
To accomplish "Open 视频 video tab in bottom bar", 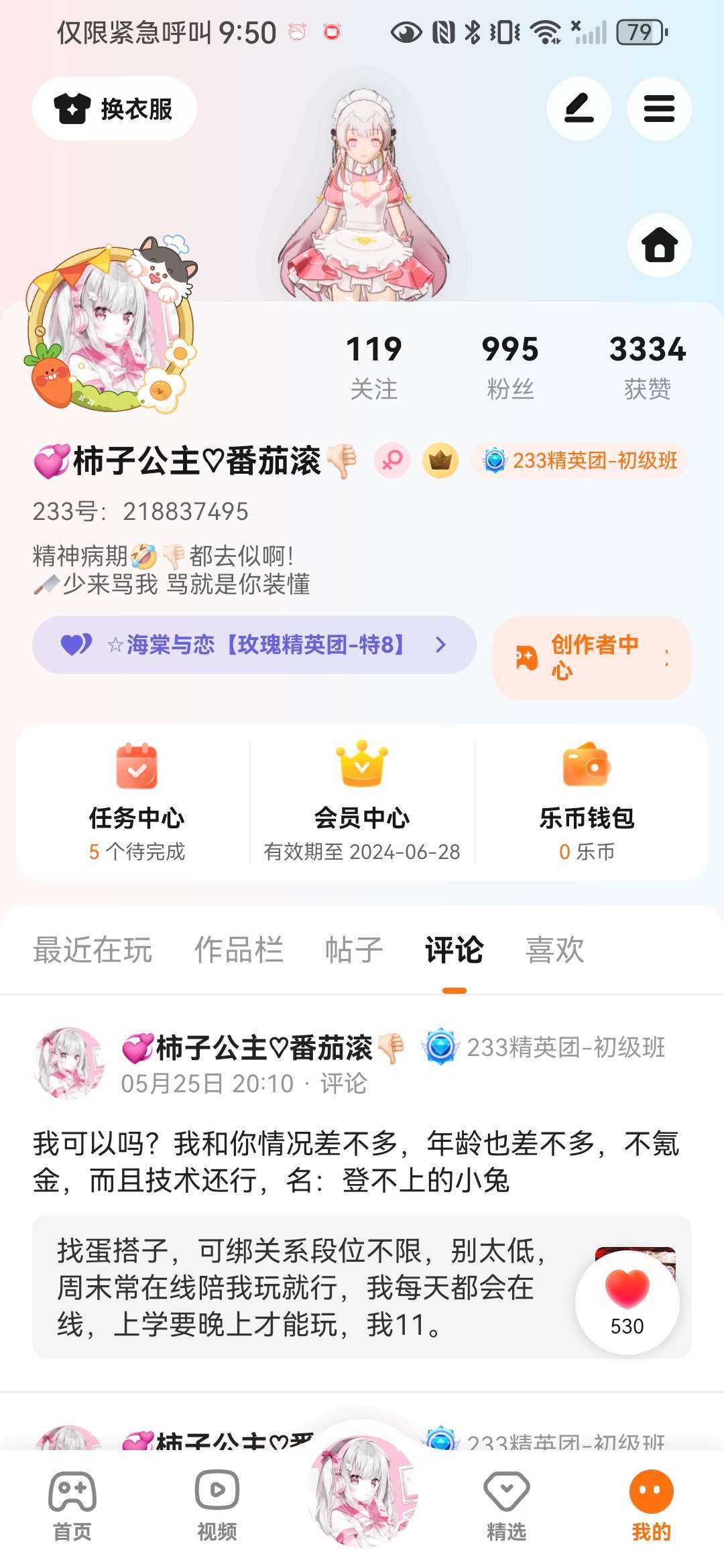I will 217,1505.
